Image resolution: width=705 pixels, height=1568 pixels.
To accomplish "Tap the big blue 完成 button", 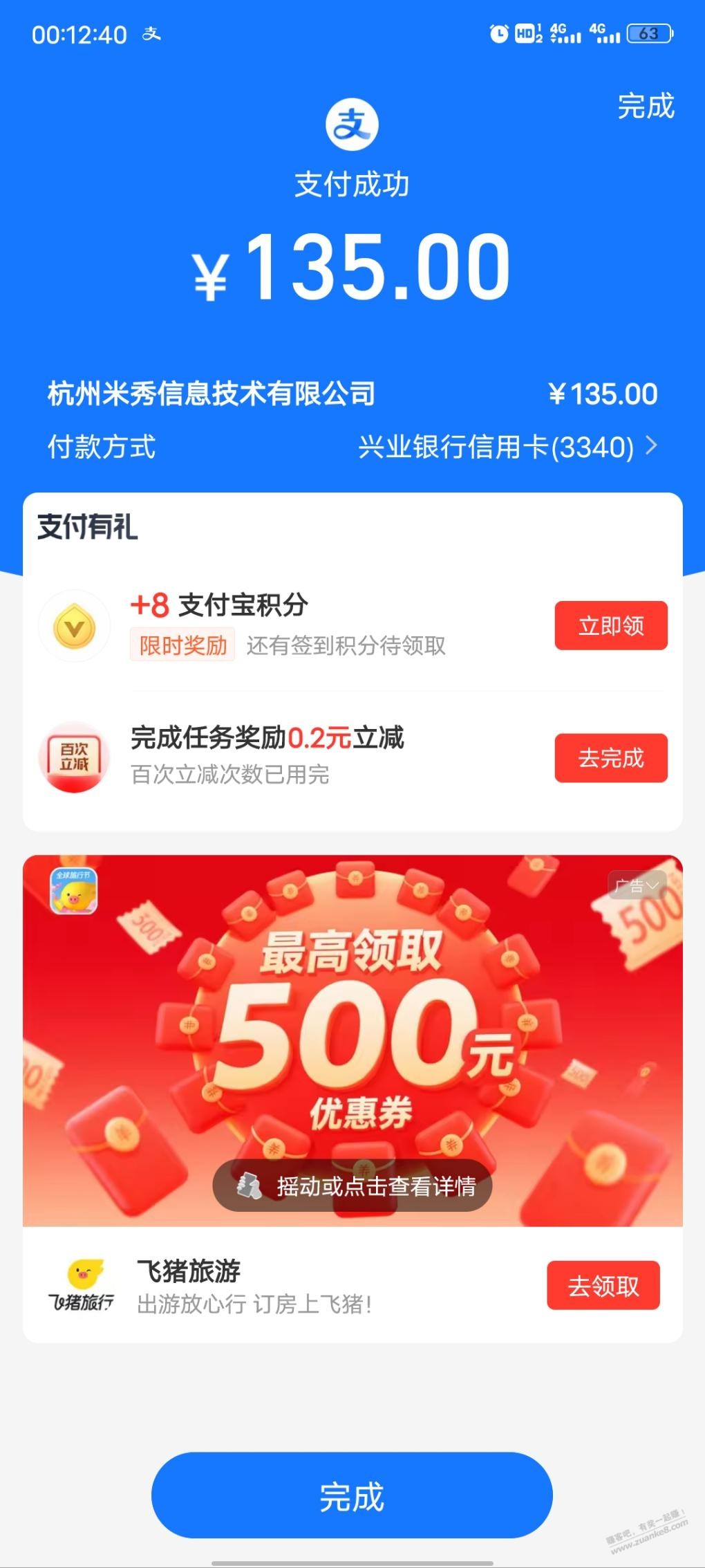I will click(x=352, y=1496).
